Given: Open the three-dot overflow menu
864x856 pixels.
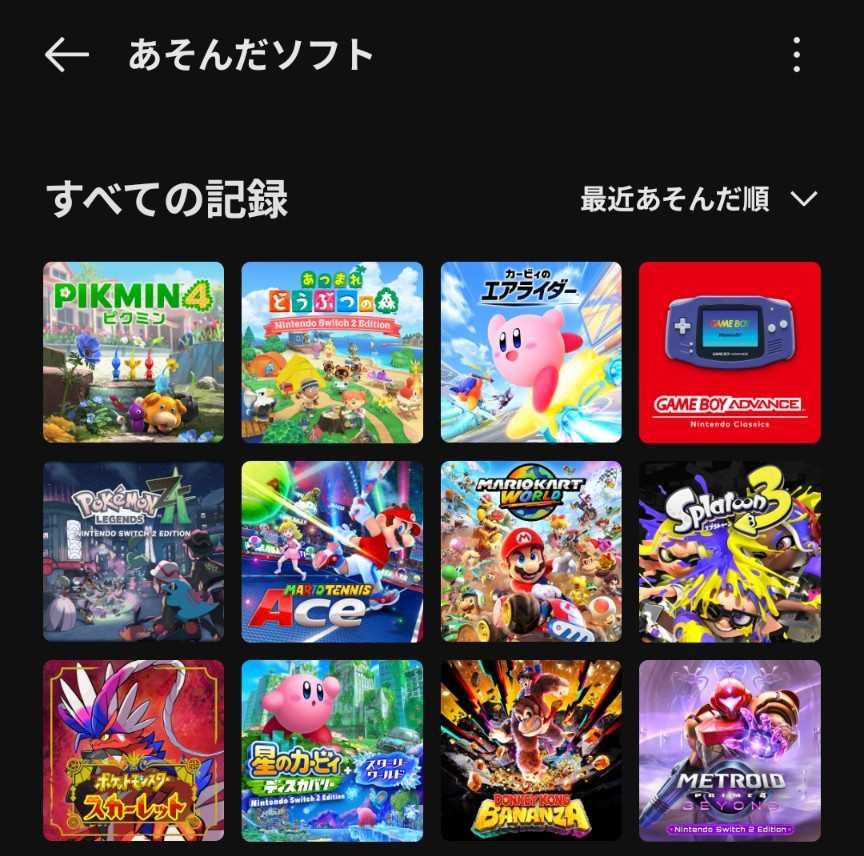Looking at the screenshot, I should (x=796, y=55).
